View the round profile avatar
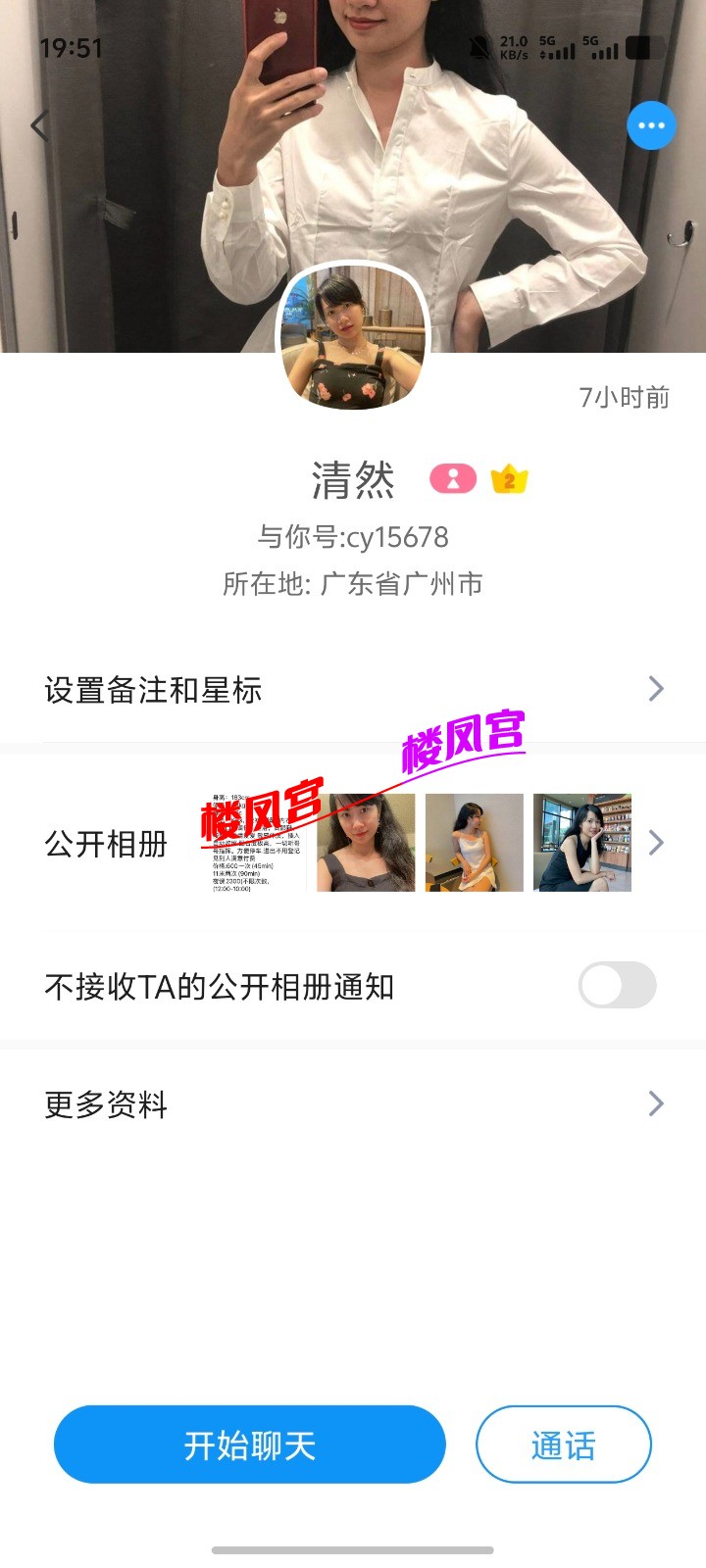Screen dimensions: 706x1568 tap(354, 335)
